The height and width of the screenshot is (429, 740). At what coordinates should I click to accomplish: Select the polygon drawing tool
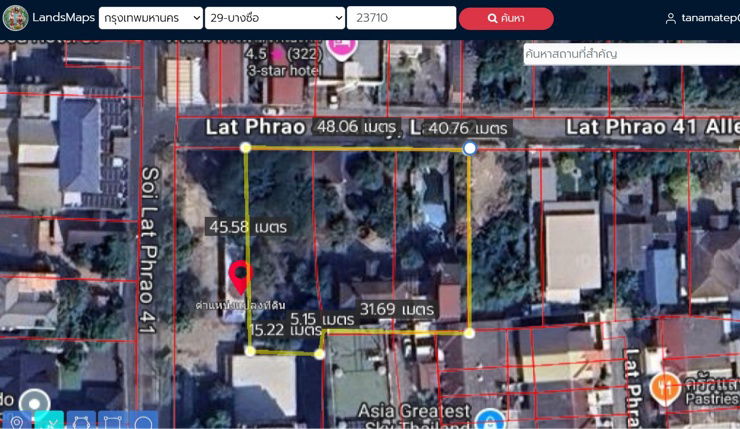(82, 422)
